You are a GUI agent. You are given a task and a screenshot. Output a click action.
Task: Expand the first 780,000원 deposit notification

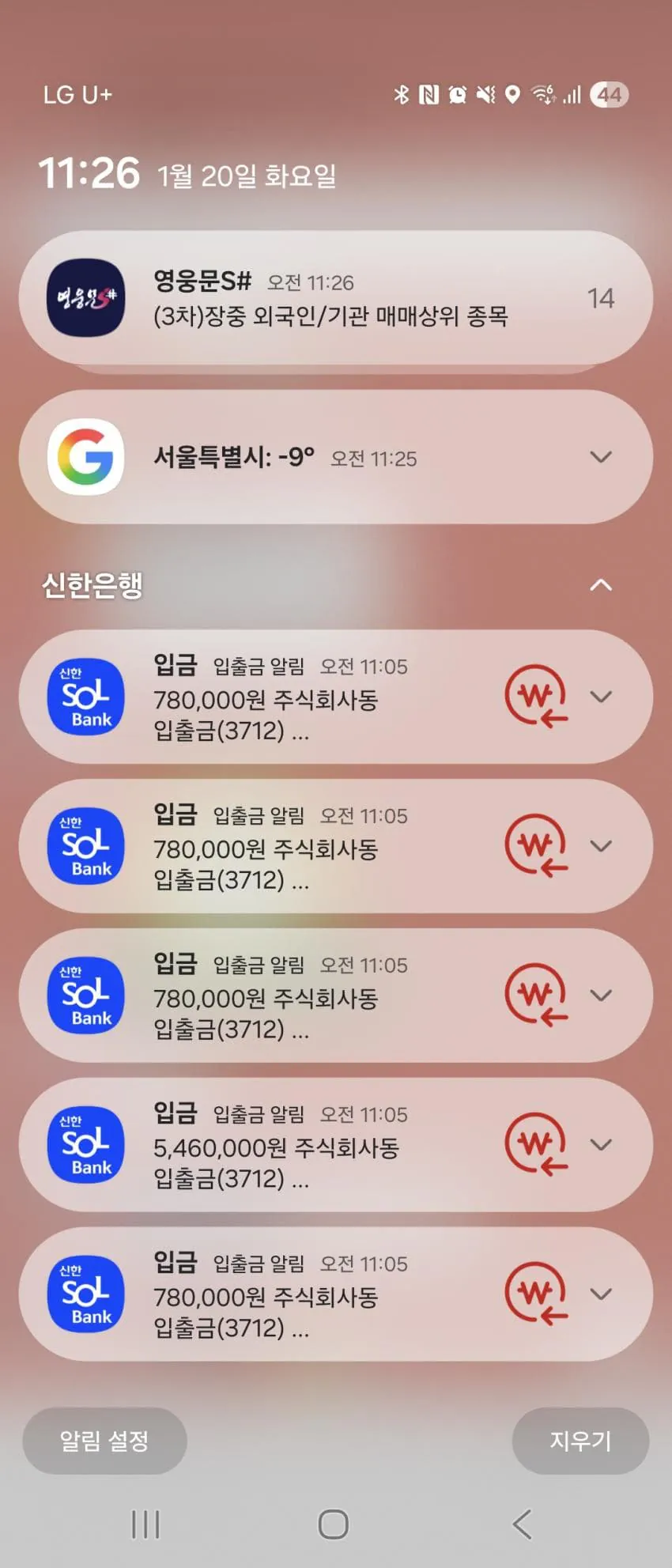pos(601,697)
